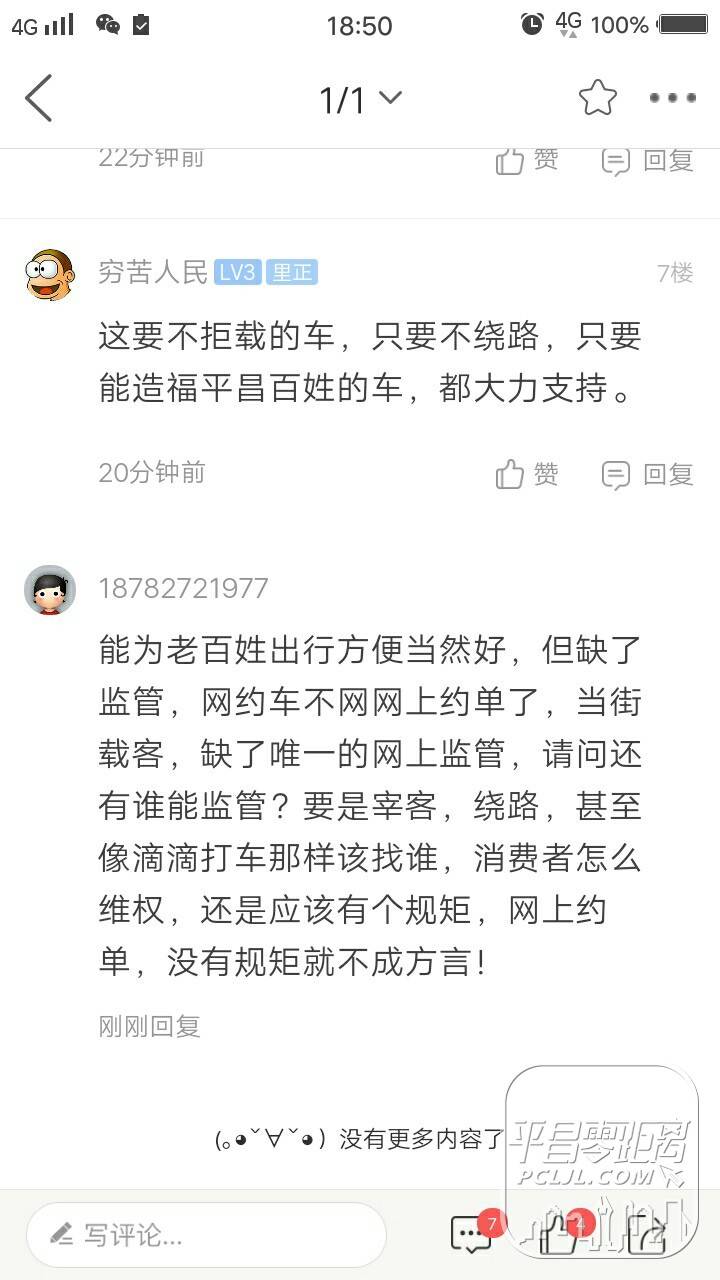Viewport: 720px width, 1280px height.
Task: Open 穷苦人民's profile avatar
Action: (50, 275)
